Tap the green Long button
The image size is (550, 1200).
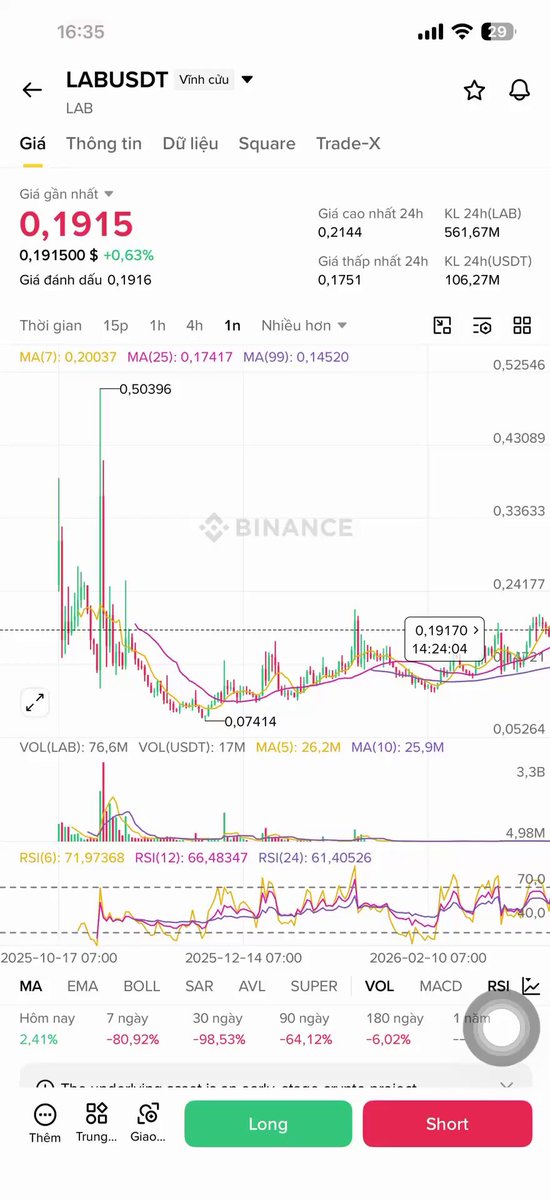coord(268,1124)
